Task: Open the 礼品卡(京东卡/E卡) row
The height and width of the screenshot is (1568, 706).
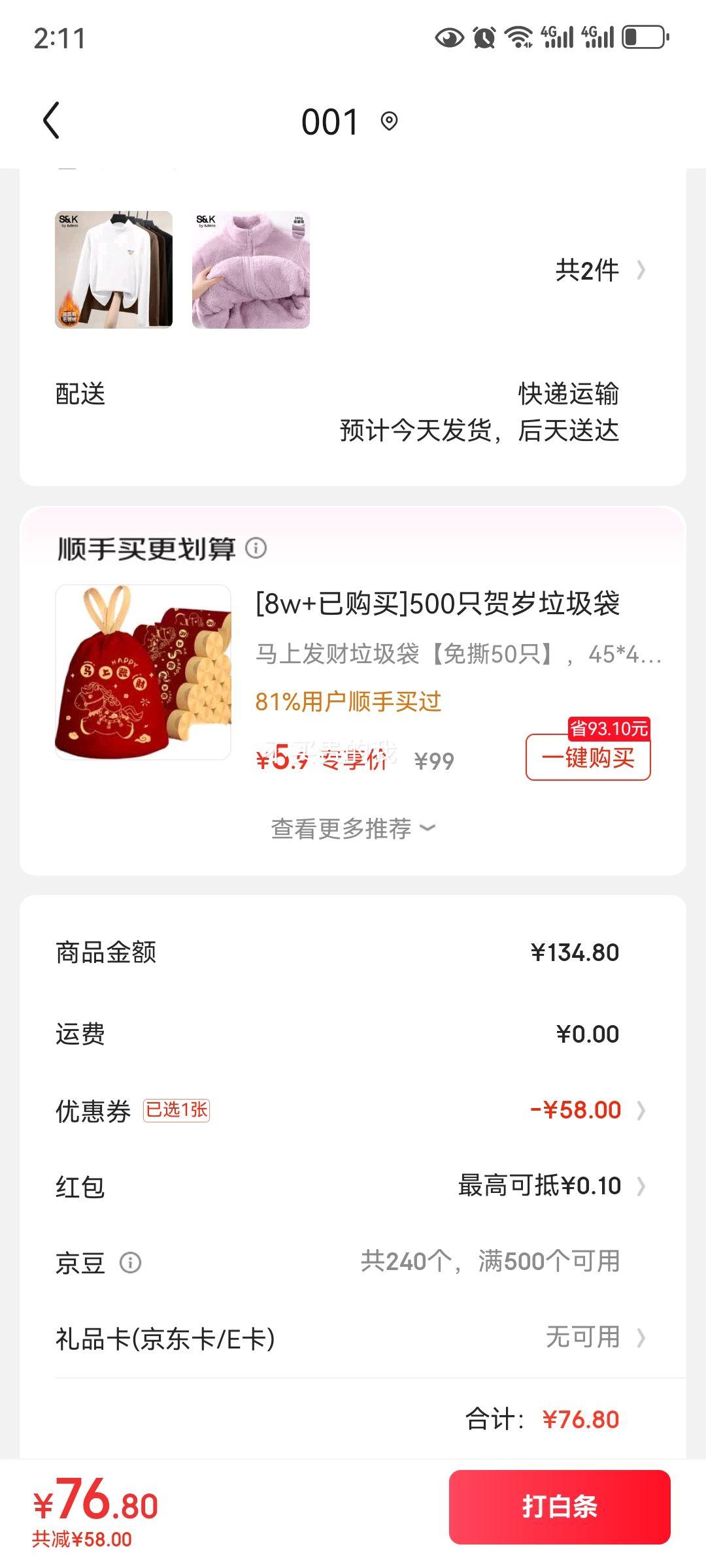Action: 353,1337
